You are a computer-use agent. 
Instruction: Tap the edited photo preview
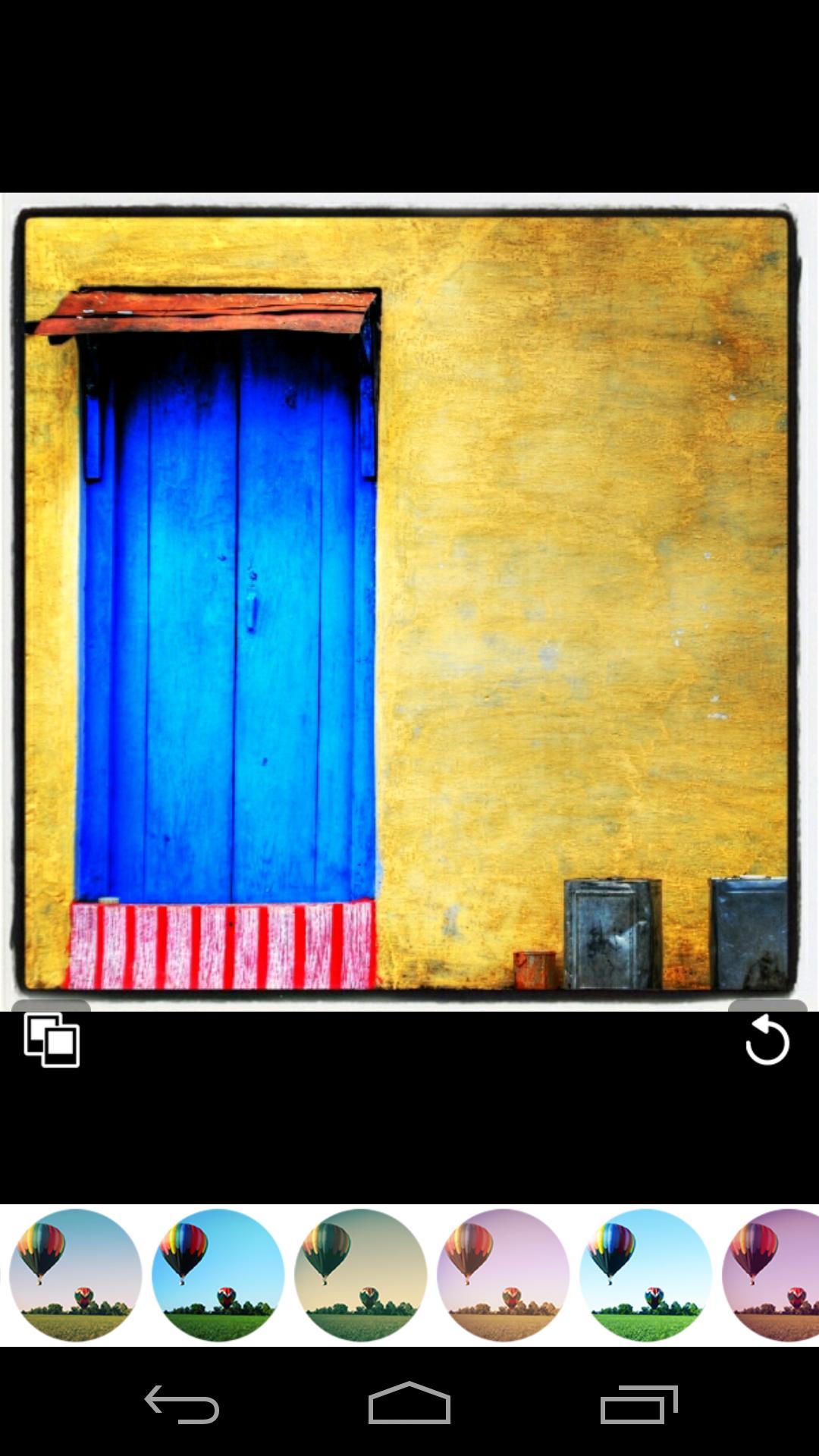pyautogui.click(x=409, y=599)
